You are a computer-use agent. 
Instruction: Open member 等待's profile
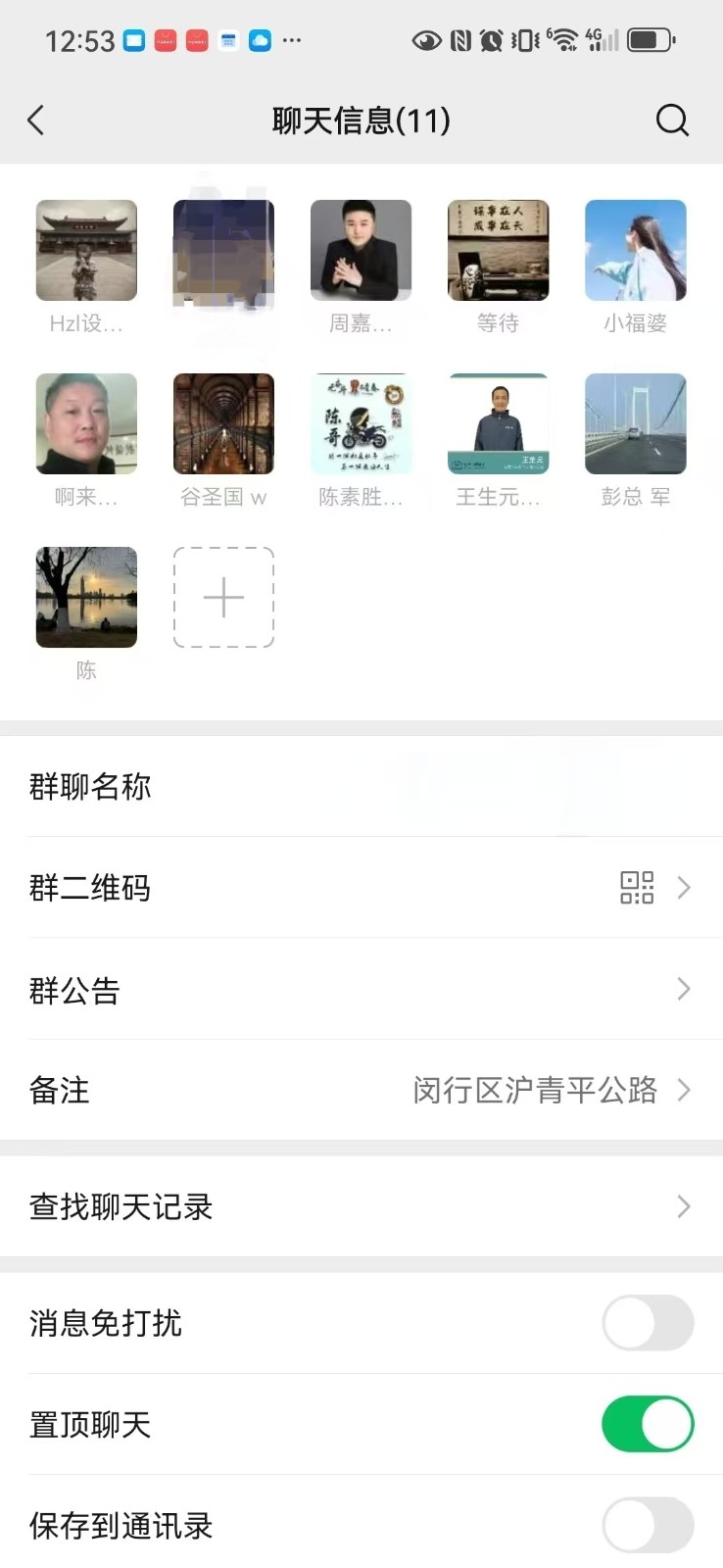pyautogui.click(x=498, y=251)
